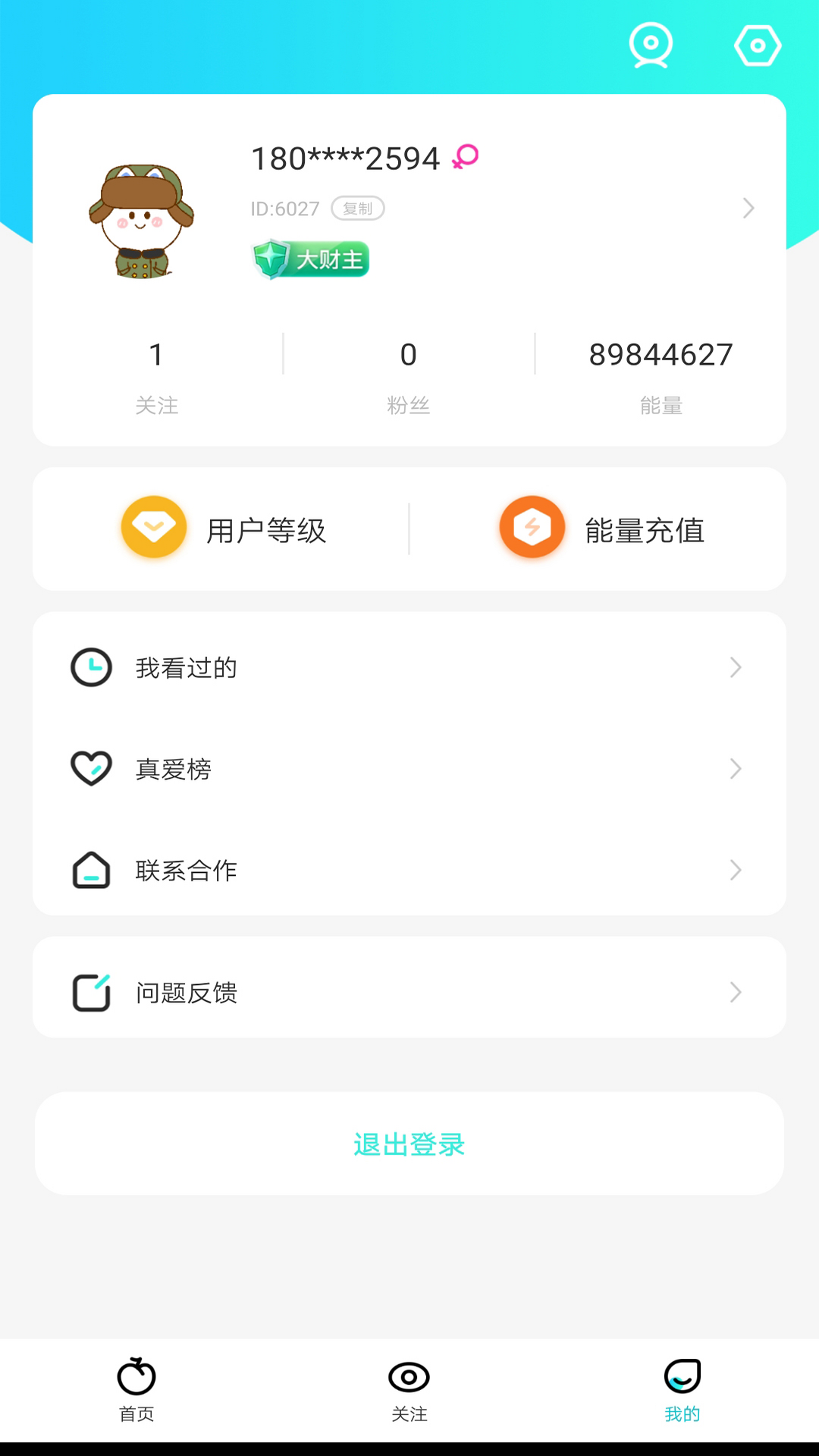Tap 退出登录 to log out
The height and width of the screenshot is (1456, 819).
tap(409, 1145)
